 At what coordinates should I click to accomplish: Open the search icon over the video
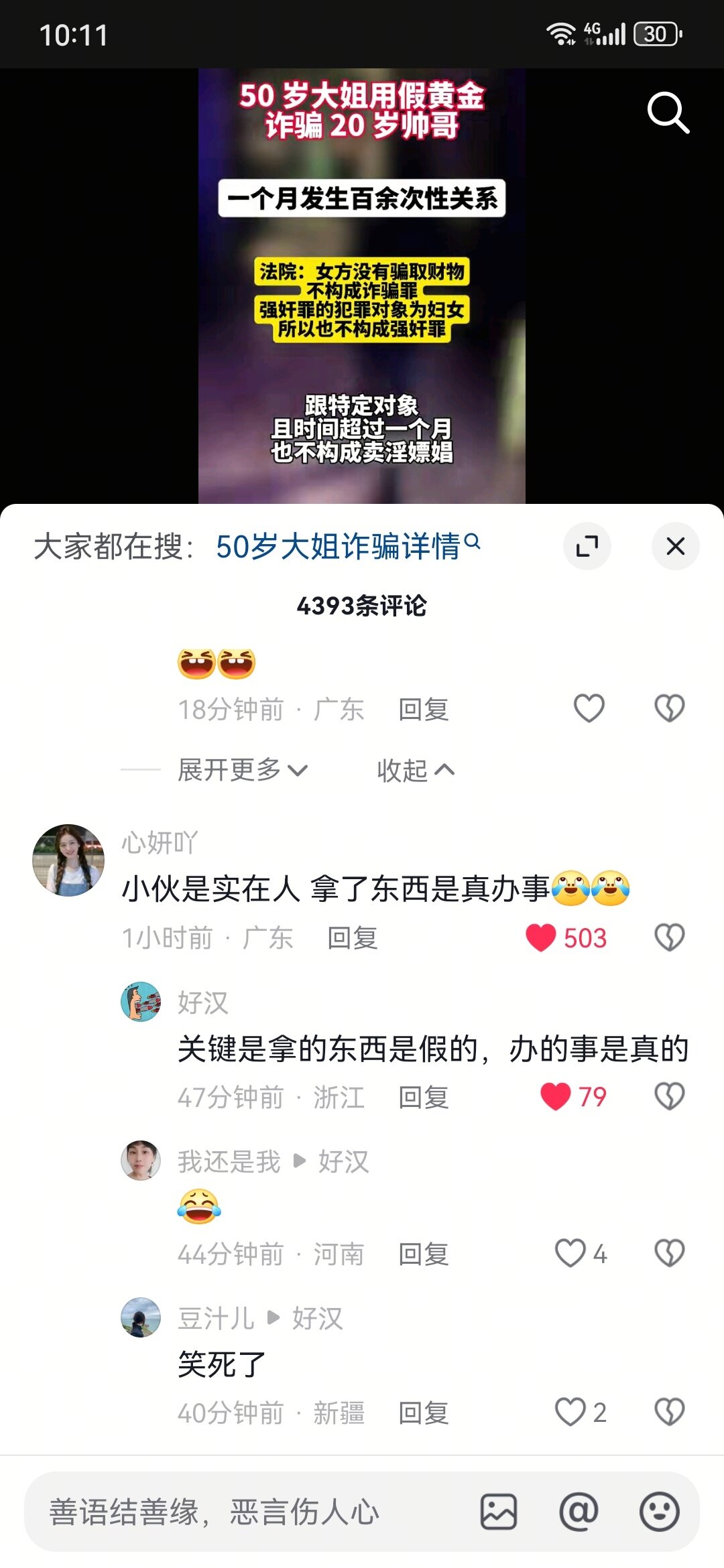click(668, 113)
